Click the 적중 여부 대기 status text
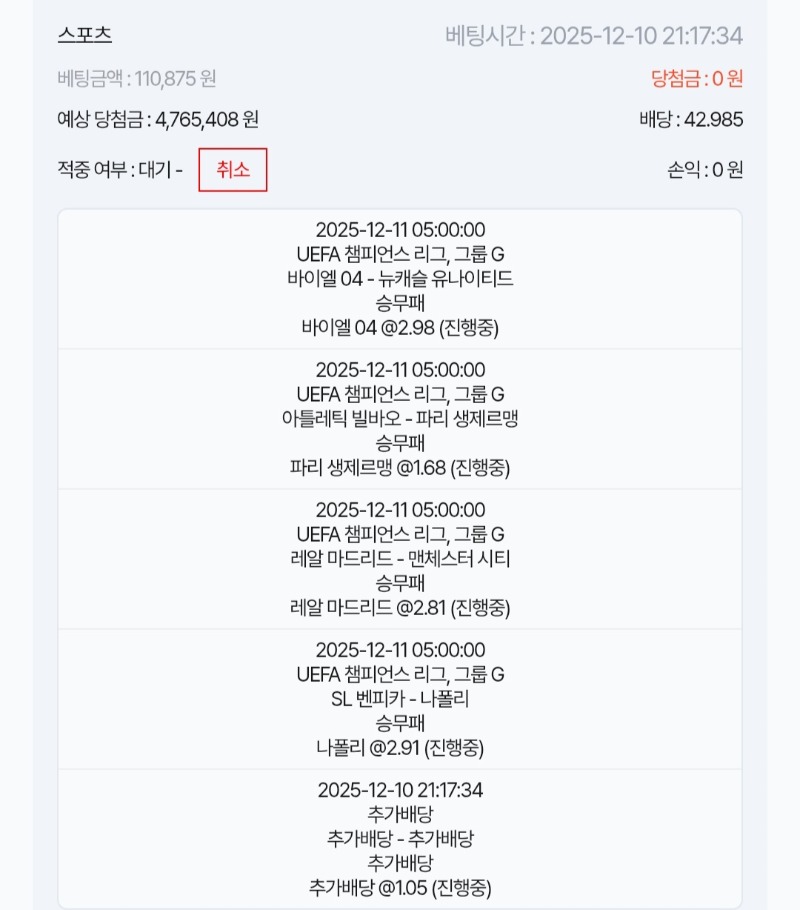This screenshot has width=800, height=910. click(x=118, y=170)
